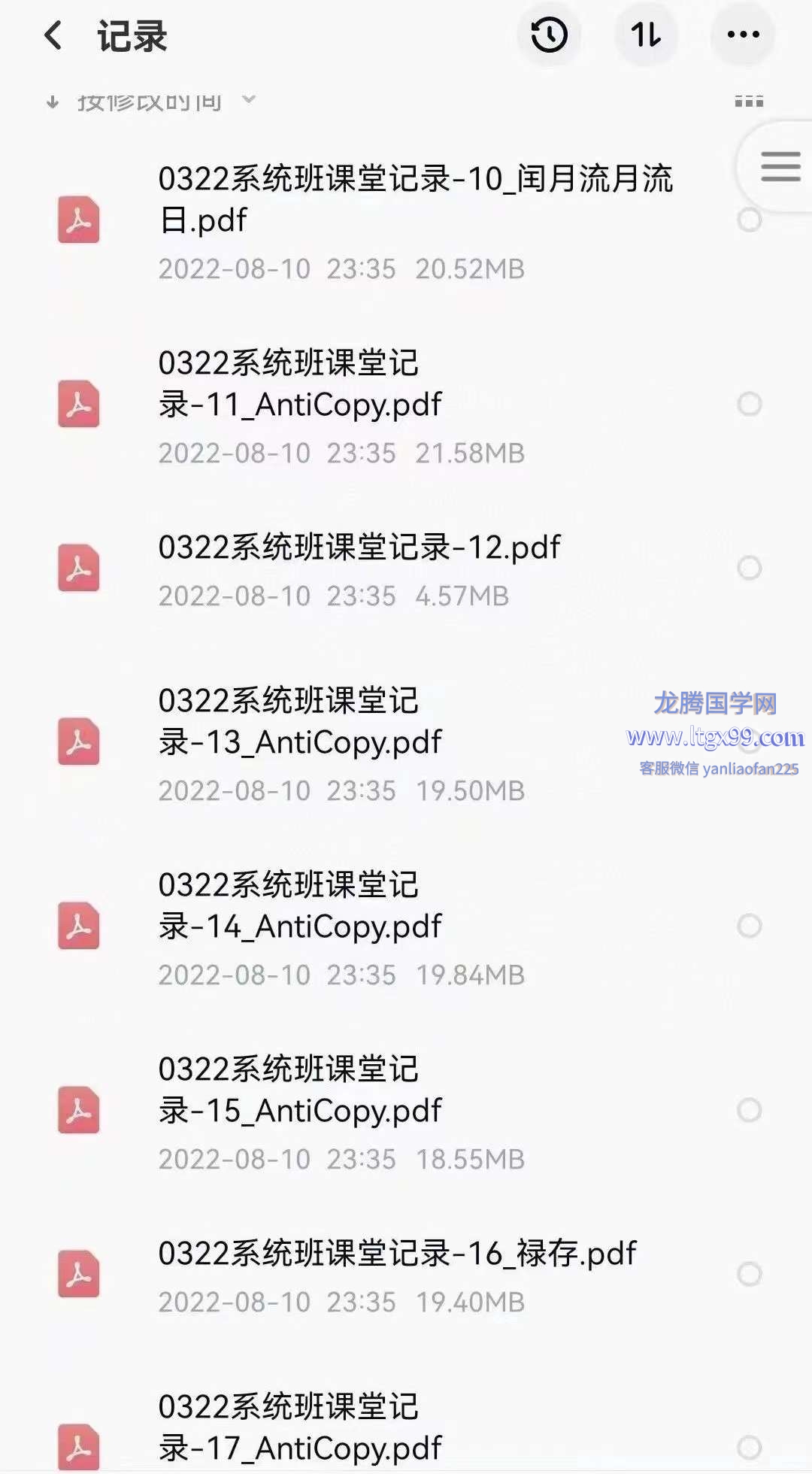
Task: Select the 记录-15_AntiCopy.pdf checkbox
Action: (750, 1110)
